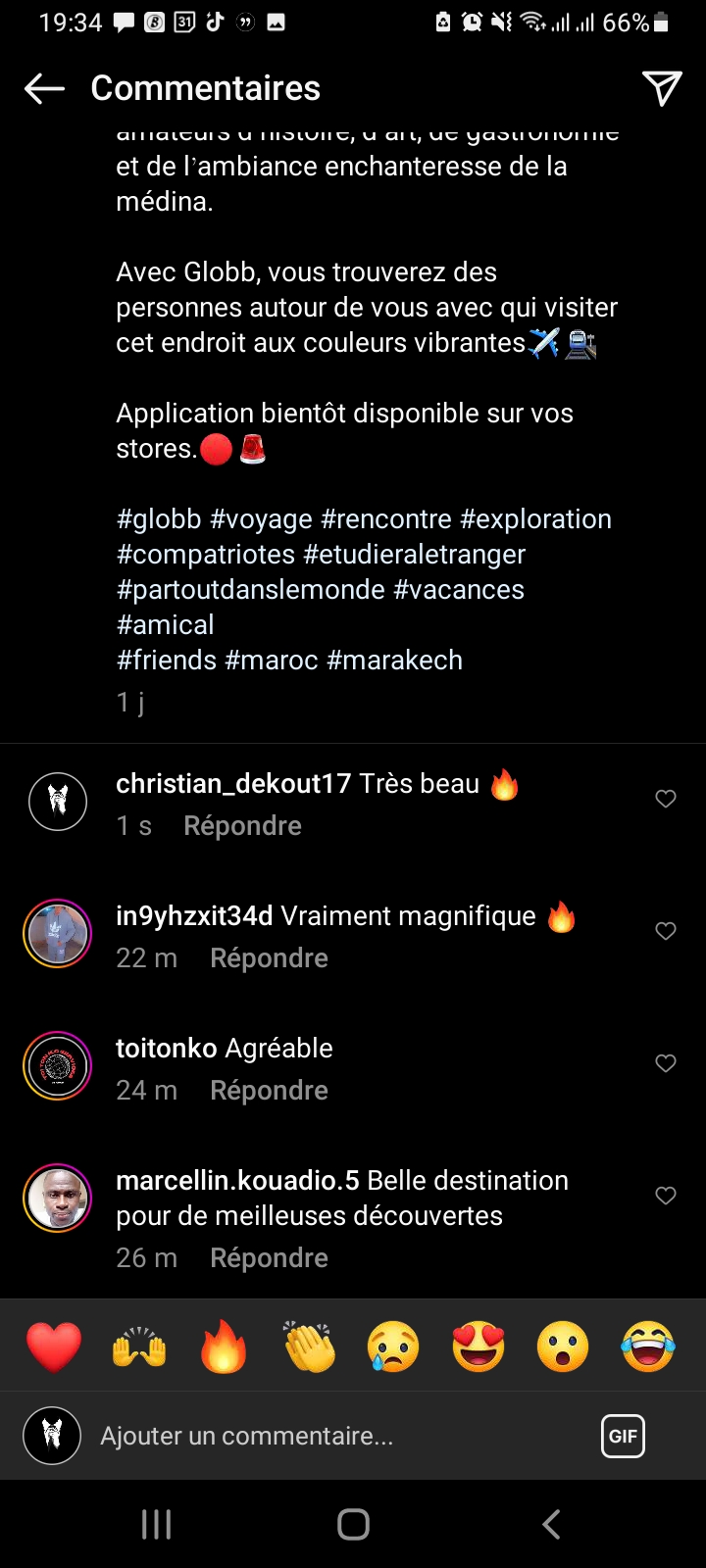
Task: Share the post via the paper plane icon
Action: click(x=662, y=88)
